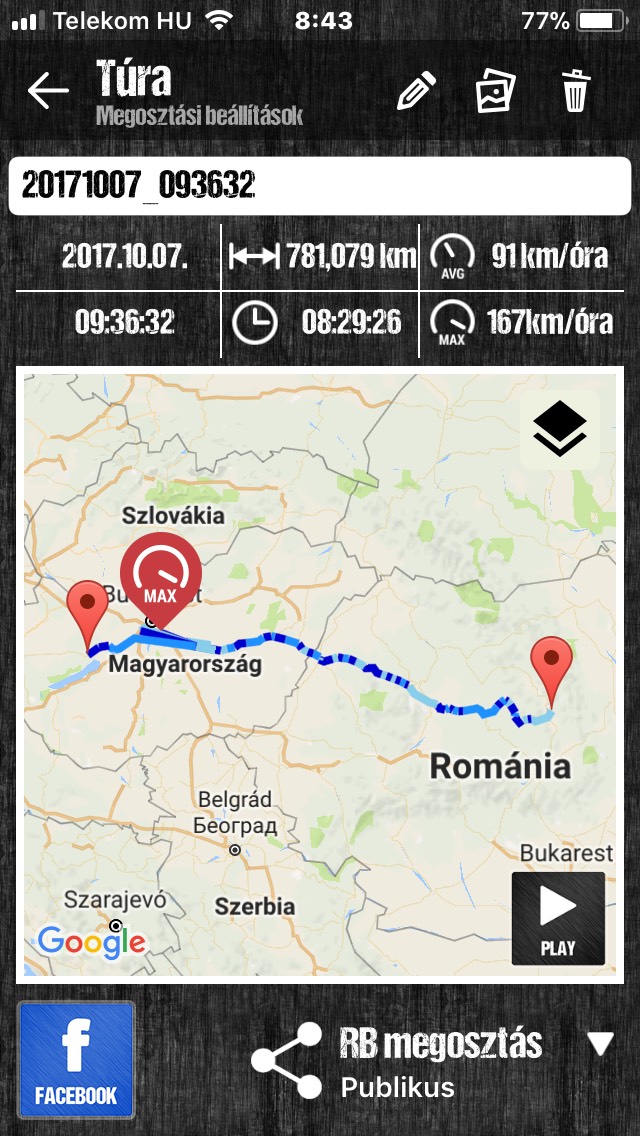Play the route animation
The height and width of the screenshot is (1136, 640).
558,919
